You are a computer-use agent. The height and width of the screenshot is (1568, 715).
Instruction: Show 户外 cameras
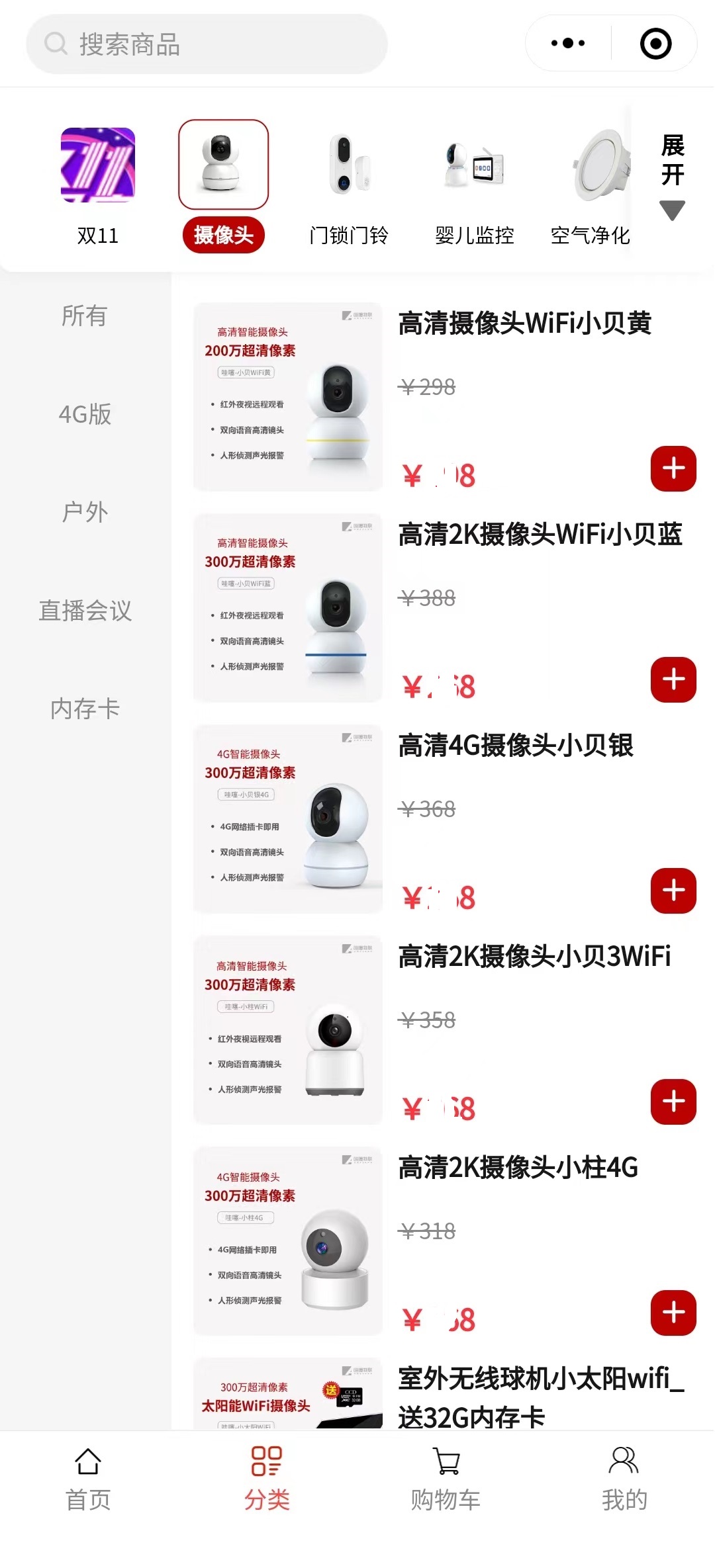(85, 512)
